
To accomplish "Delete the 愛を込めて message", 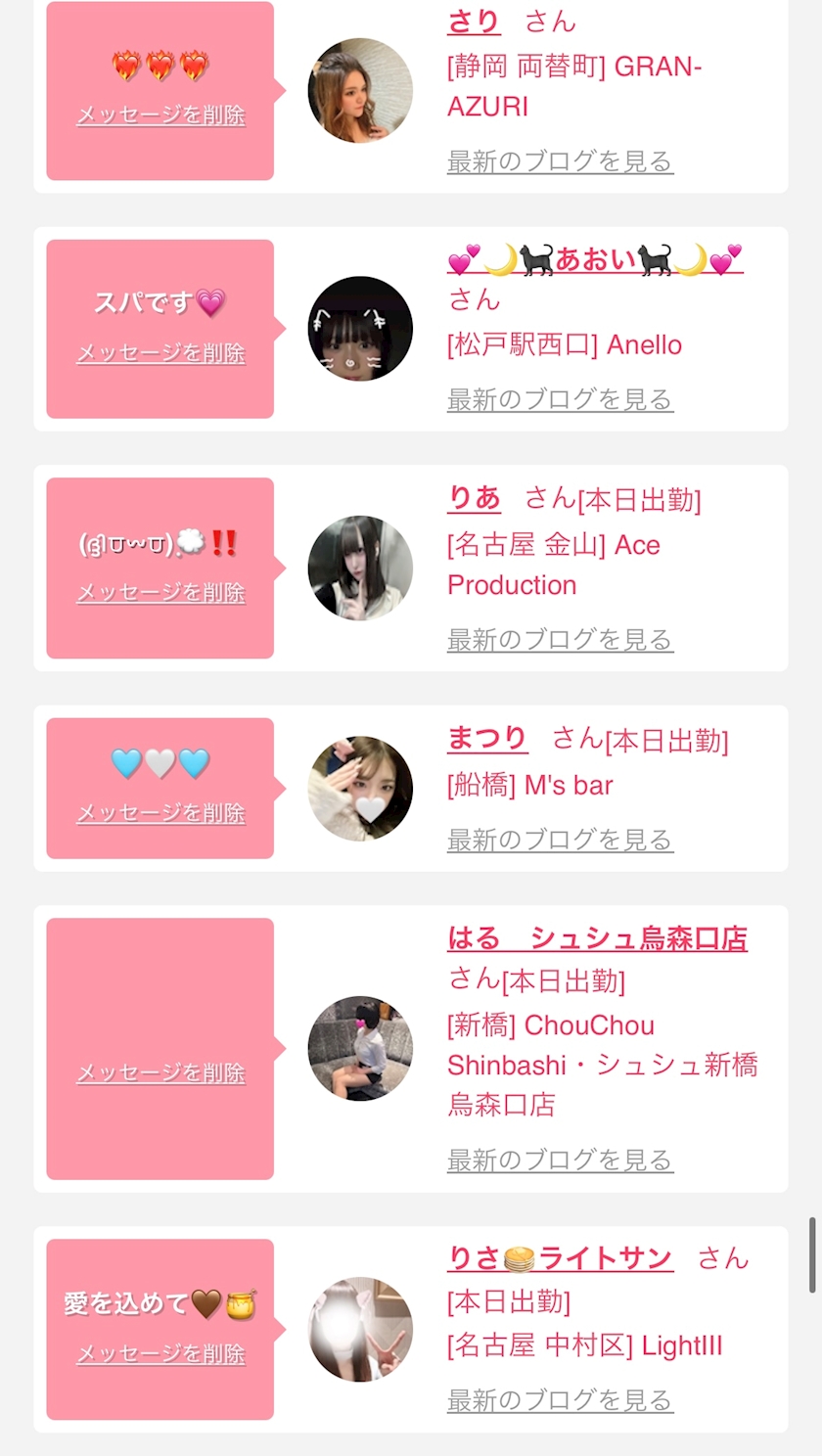I will click(x=160, y=1354).
